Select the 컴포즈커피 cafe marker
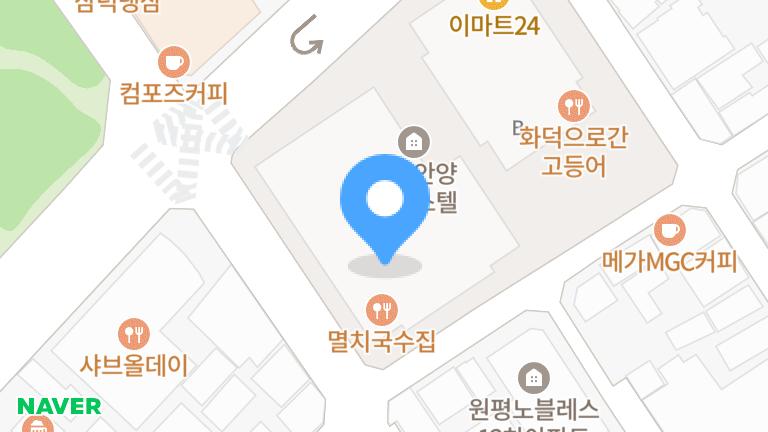This screenshot has width=768, height=432. pyautogui.click(x=174, y=62)
